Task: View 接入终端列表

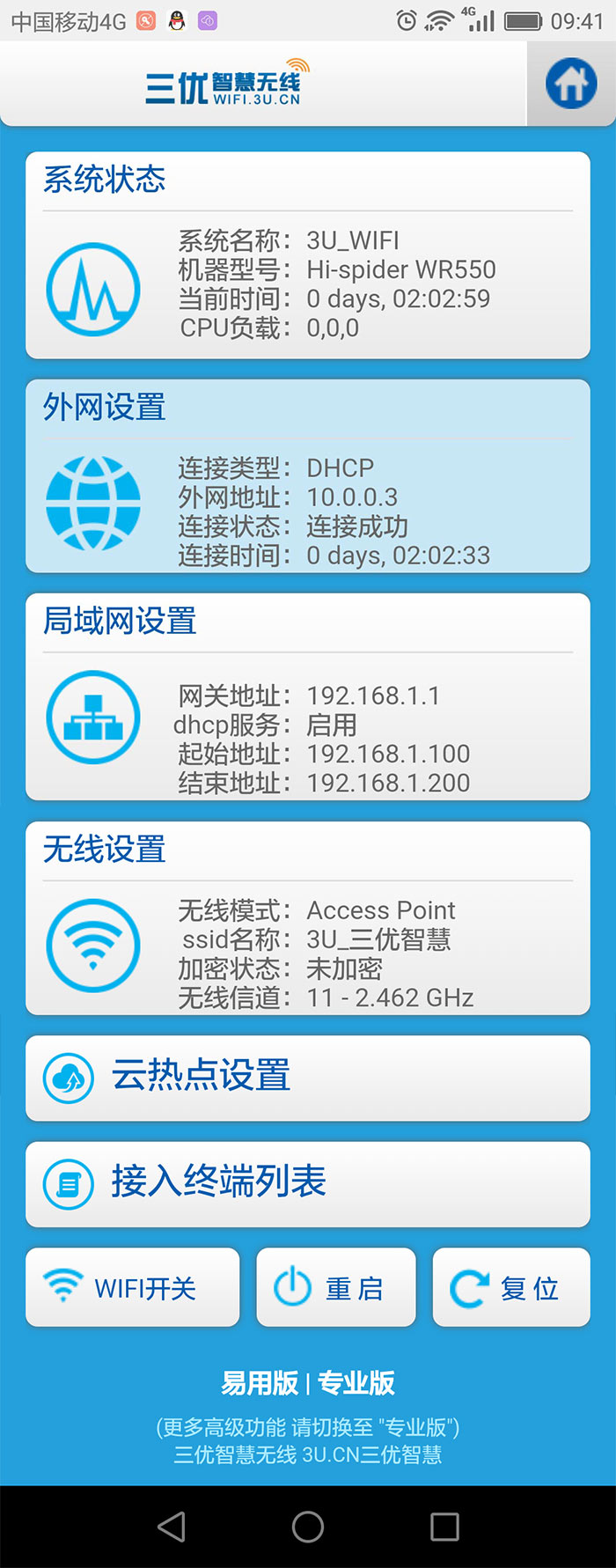Action: coord(308,1183)
